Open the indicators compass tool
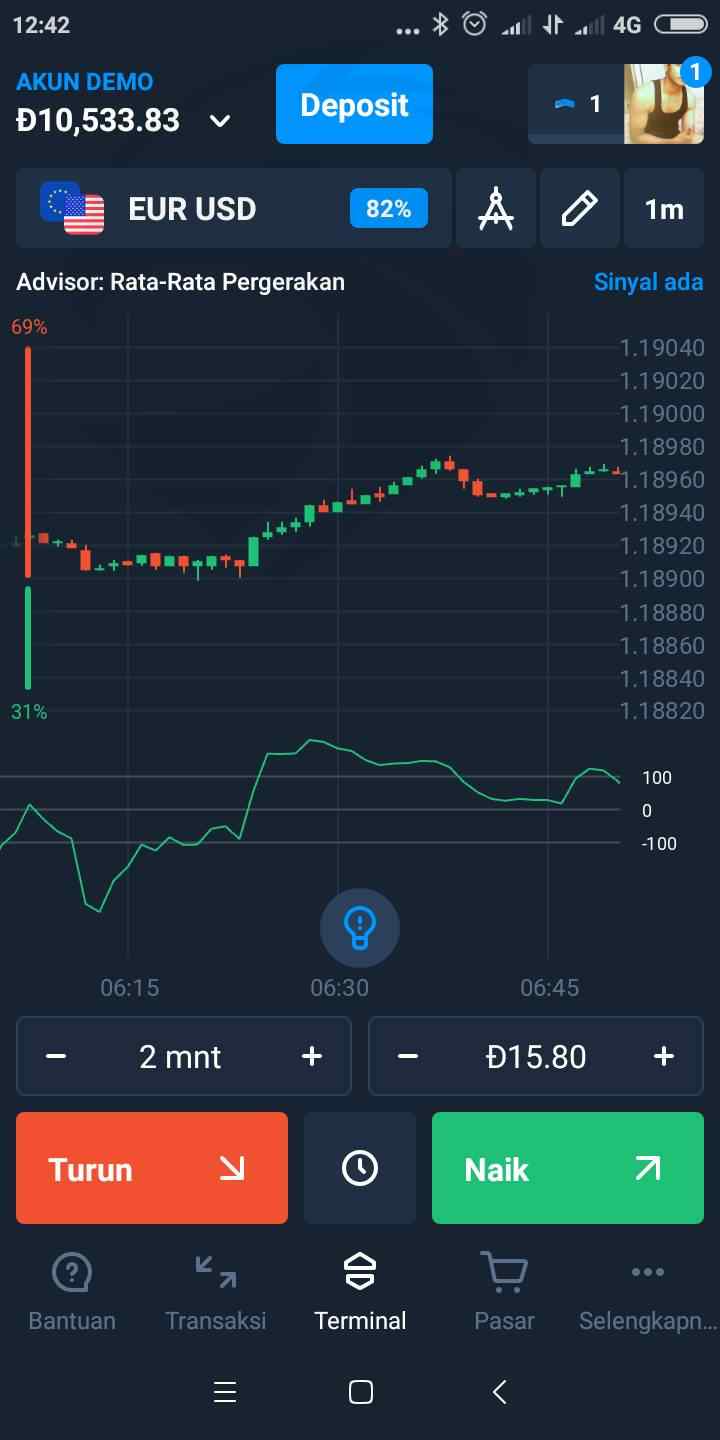The image size is (720, 1440). pyautogui.click(x=496, y=208)
